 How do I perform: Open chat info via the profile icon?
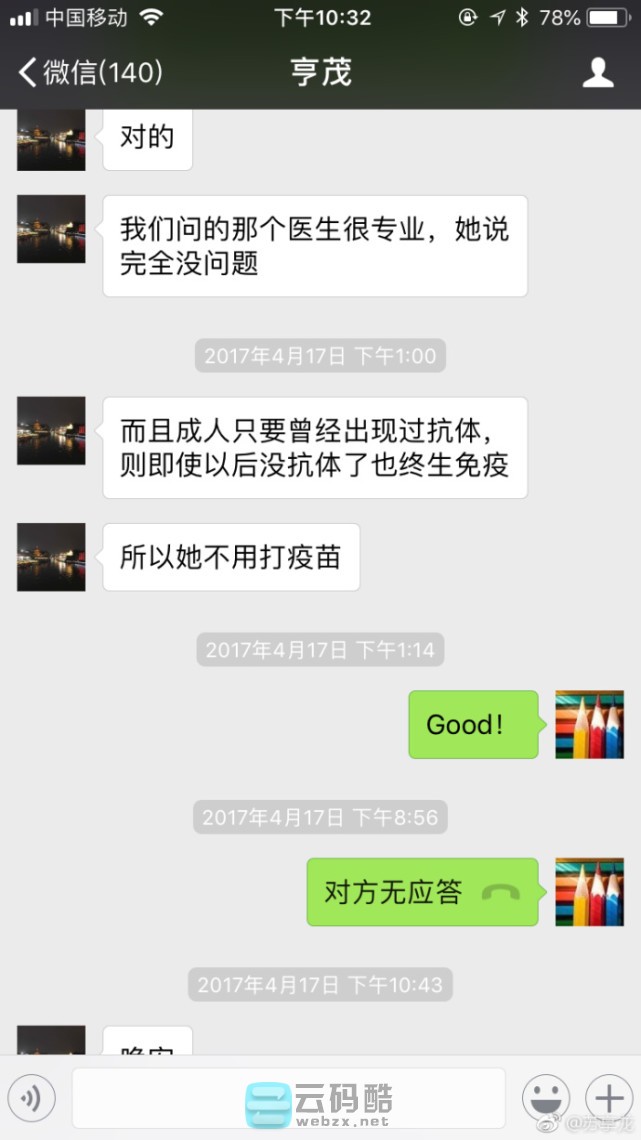click(597, 72)
